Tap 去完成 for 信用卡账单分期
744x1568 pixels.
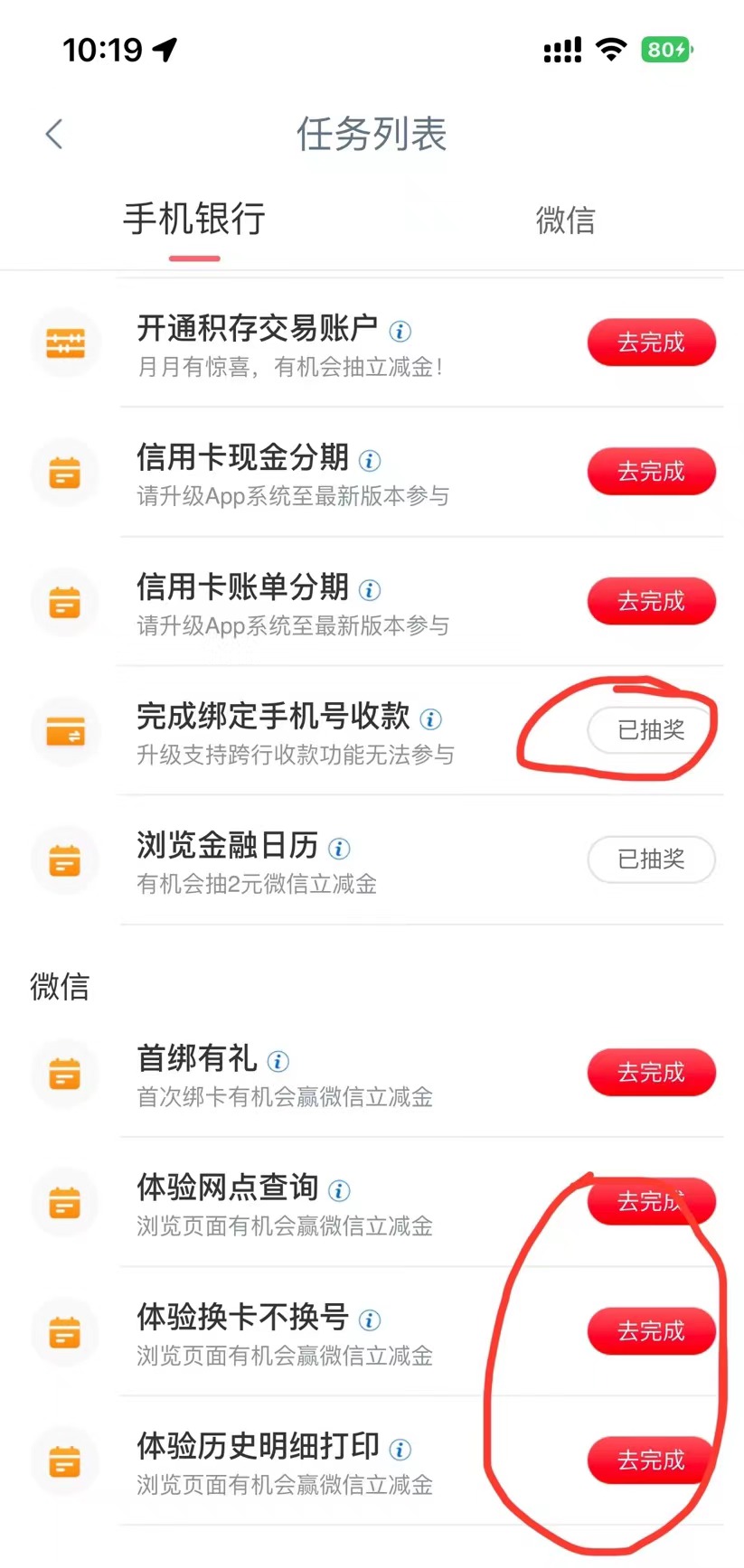[x=651, y=601]
